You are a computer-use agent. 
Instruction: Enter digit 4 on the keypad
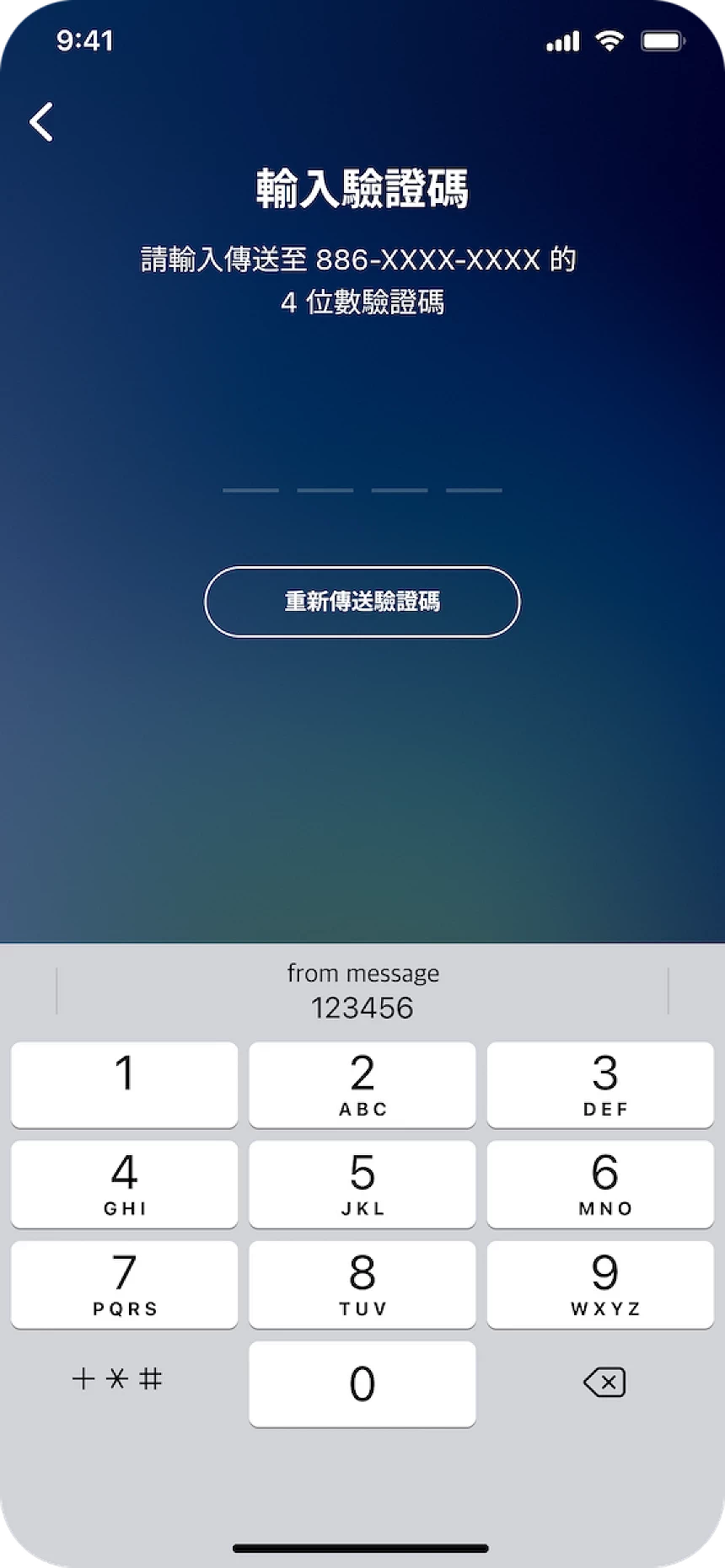pos(125,1184)
